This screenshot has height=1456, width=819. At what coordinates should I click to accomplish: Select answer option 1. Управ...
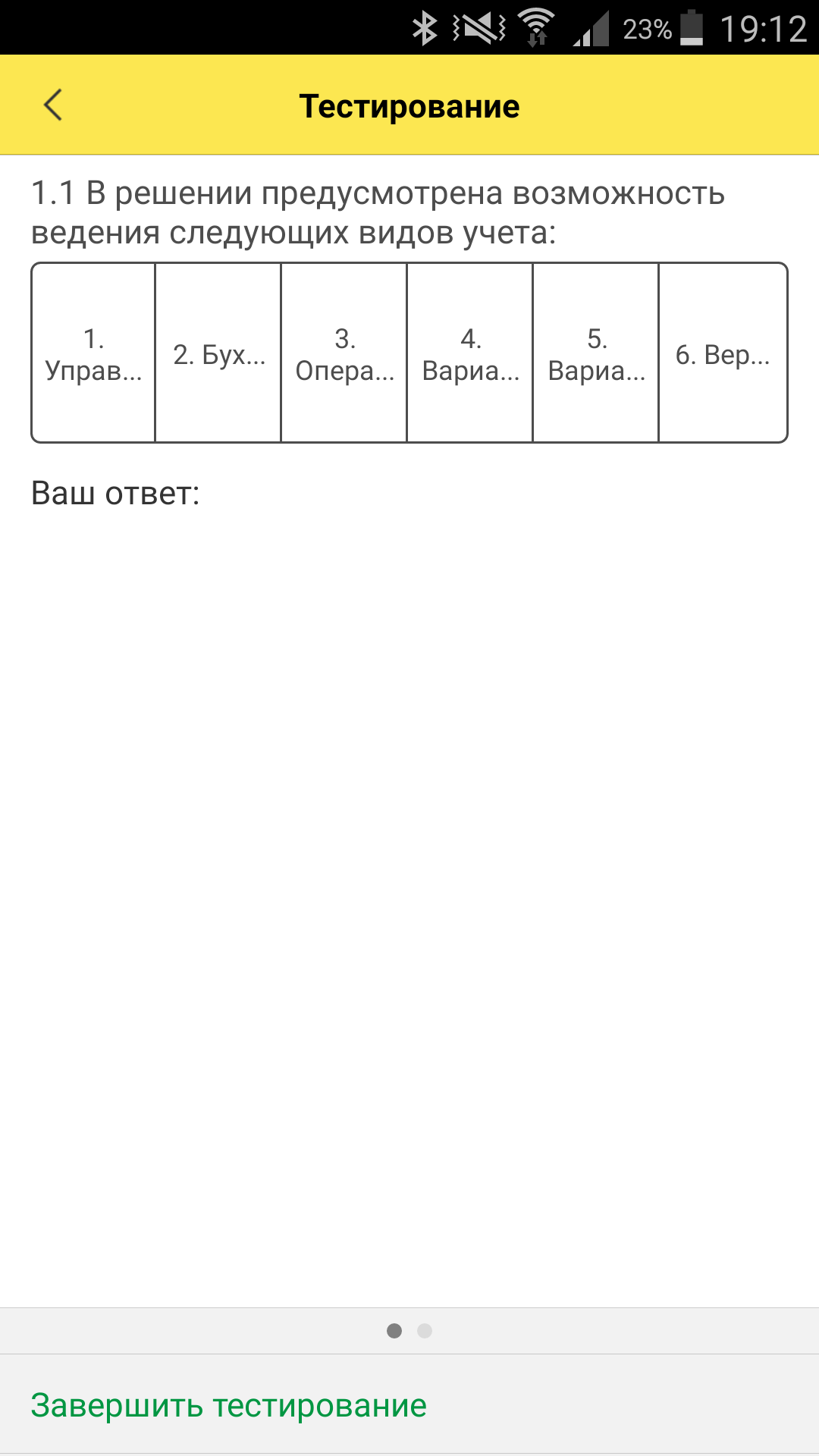coord(93,353)
